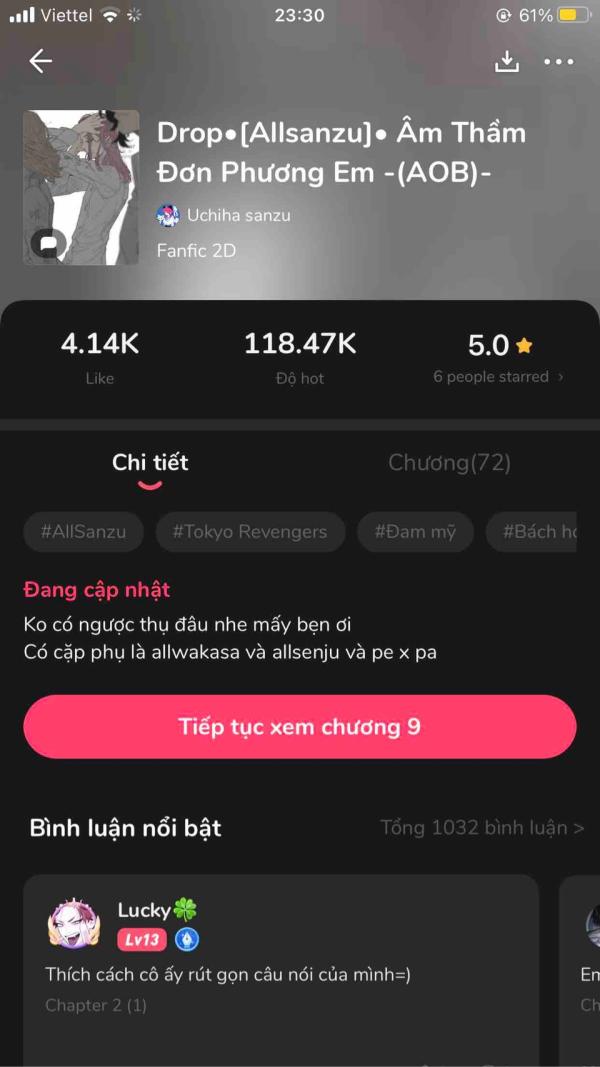Choose the #Đam mỹ tag chip

415,532
